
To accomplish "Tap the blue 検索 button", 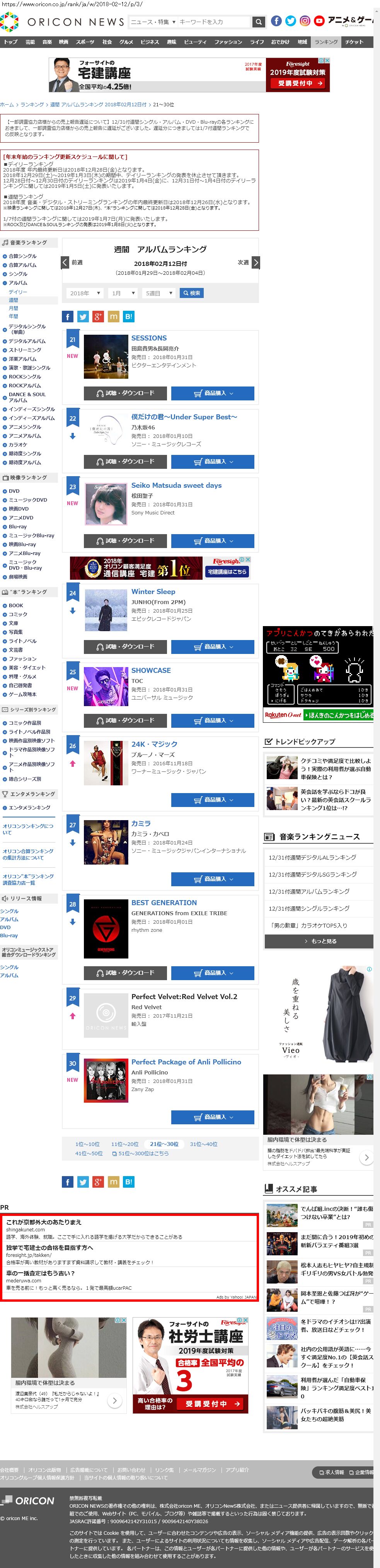I will 192,293.
